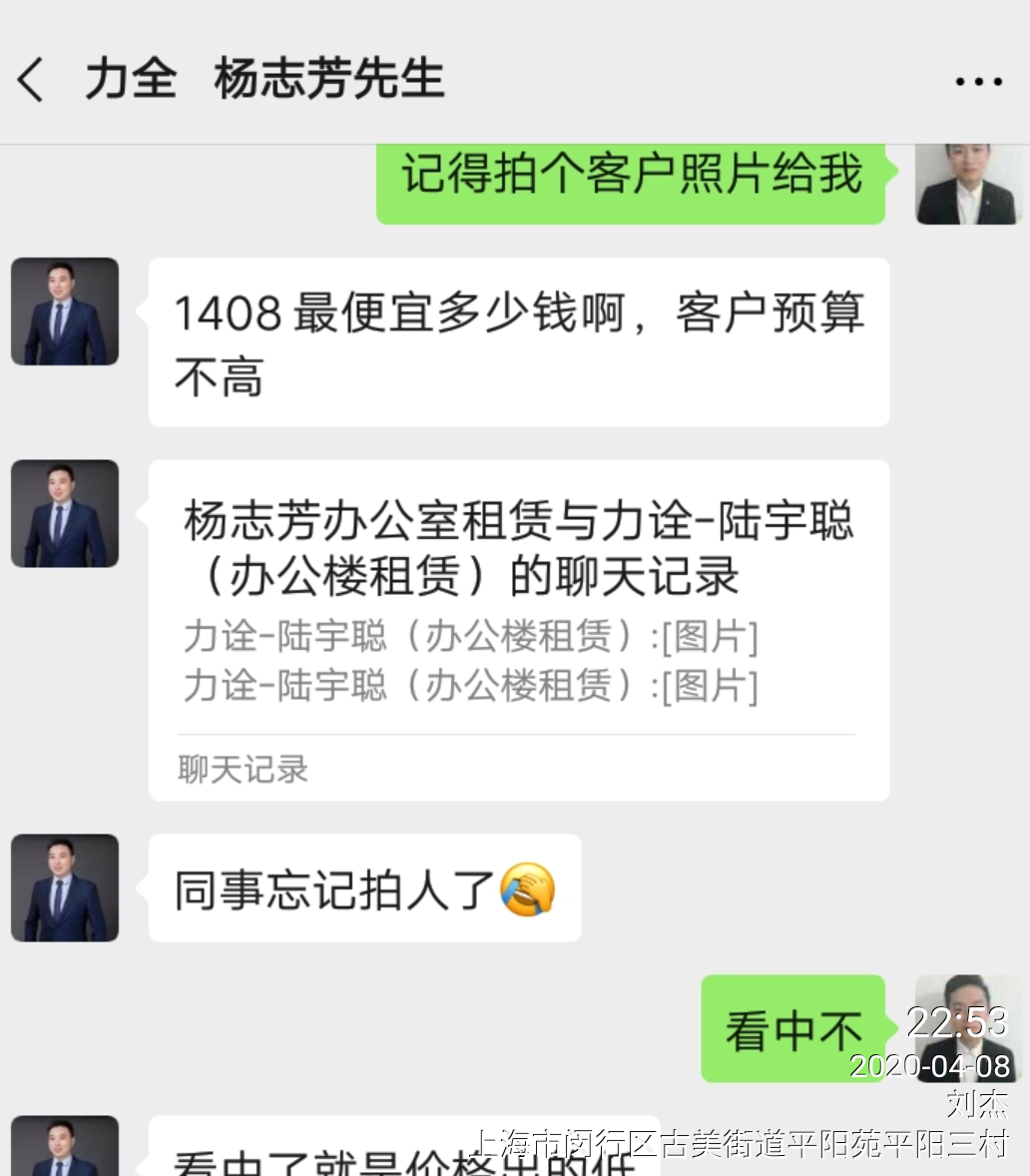Image resolution: width=1030 pixels, height=1176 pixels.
Task: Tap my avatar beside the 记得拍个客户照片给我 message
Action: tap(967, 183)
